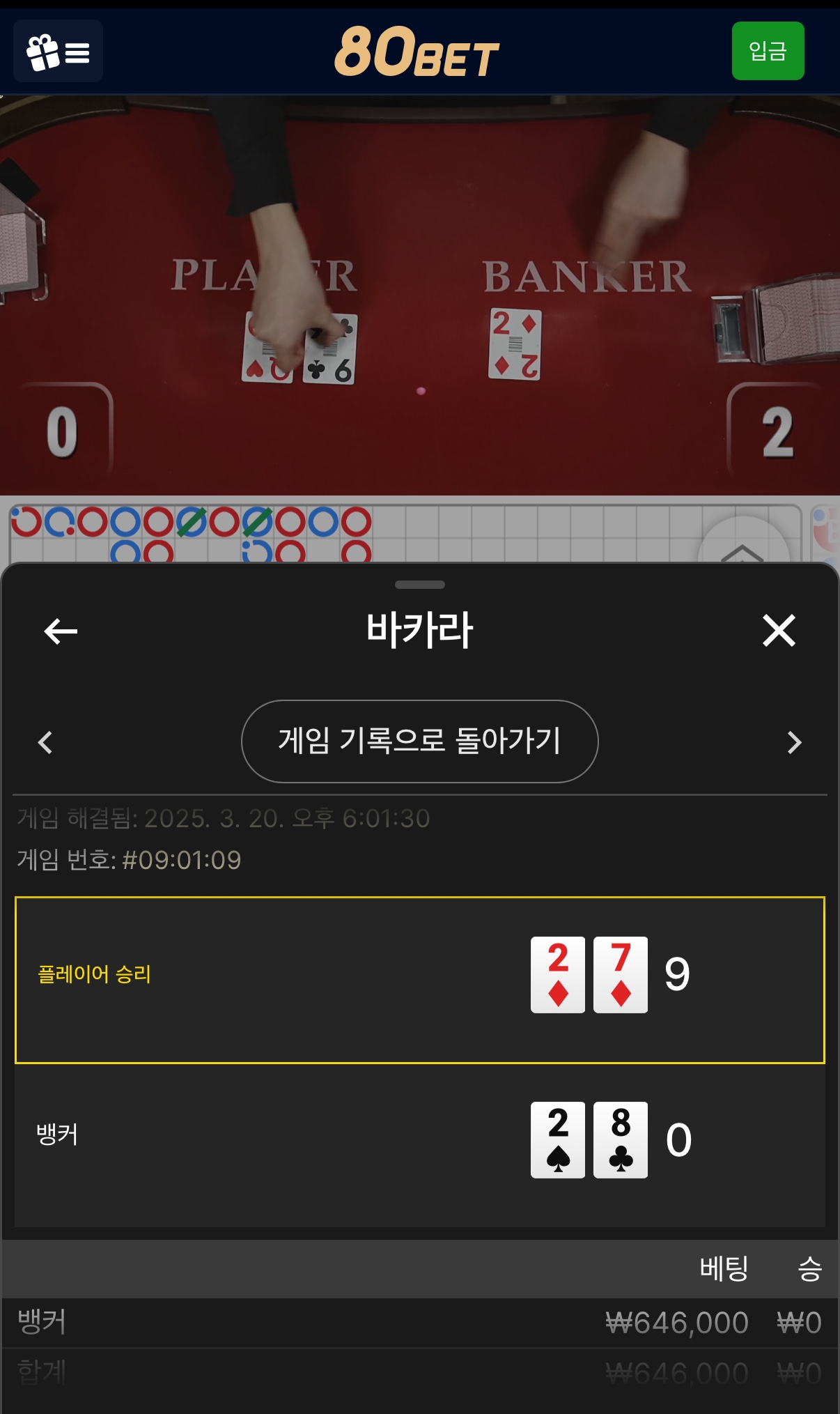
Task: Tap 게임 기록으로 돌아가기 button
Action: click(419, 741)
